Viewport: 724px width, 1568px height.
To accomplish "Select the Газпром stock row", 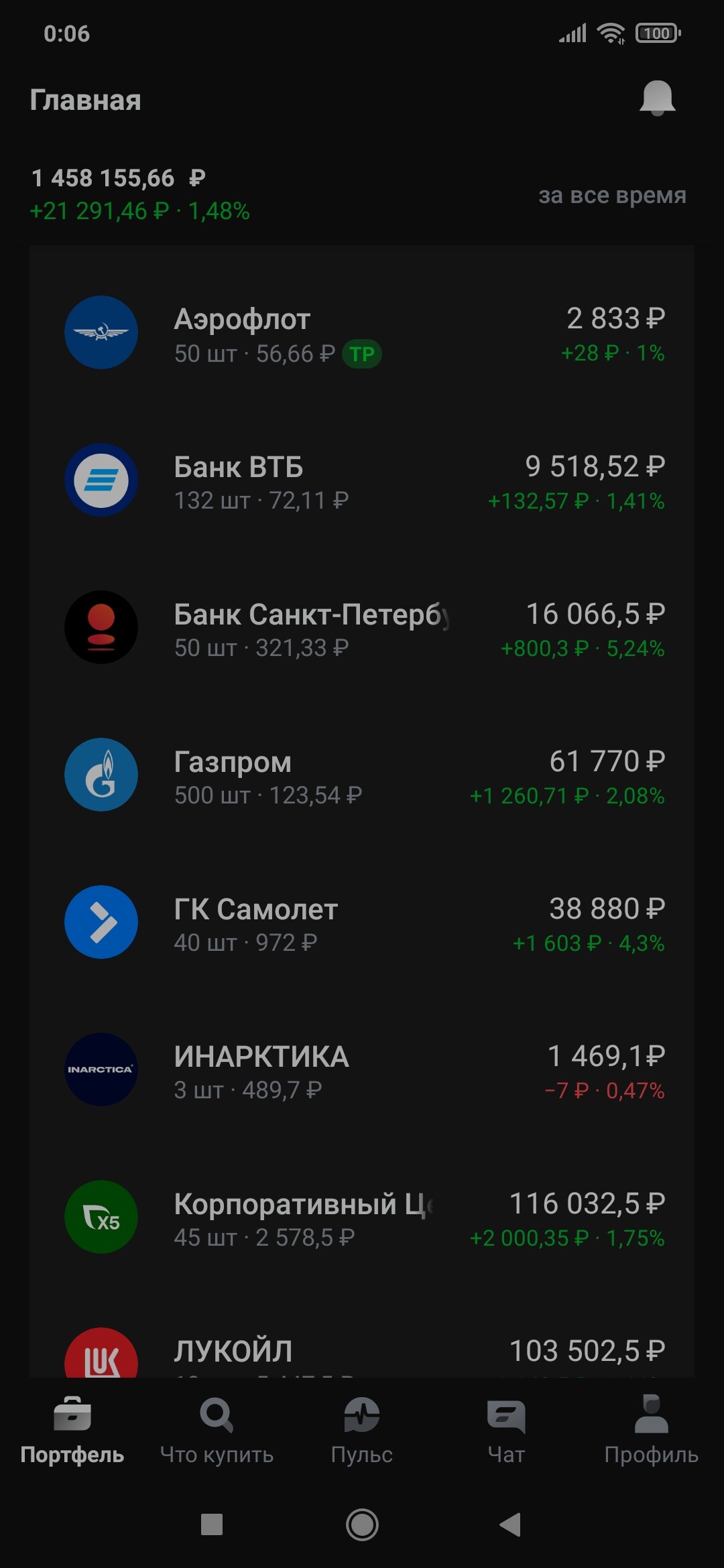I will coord(362,776).
